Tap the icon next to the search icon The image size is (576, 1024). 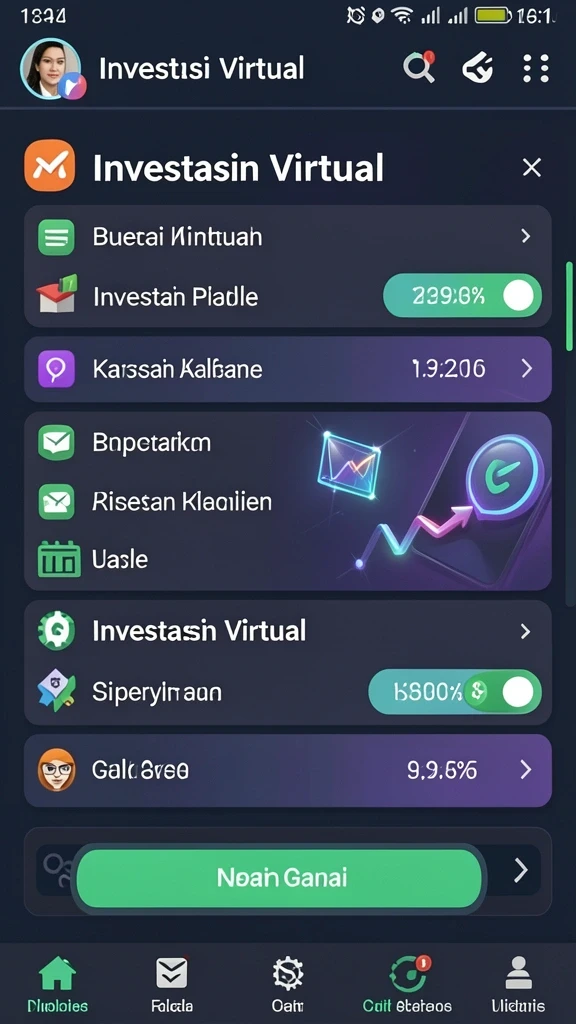(478, 67)
